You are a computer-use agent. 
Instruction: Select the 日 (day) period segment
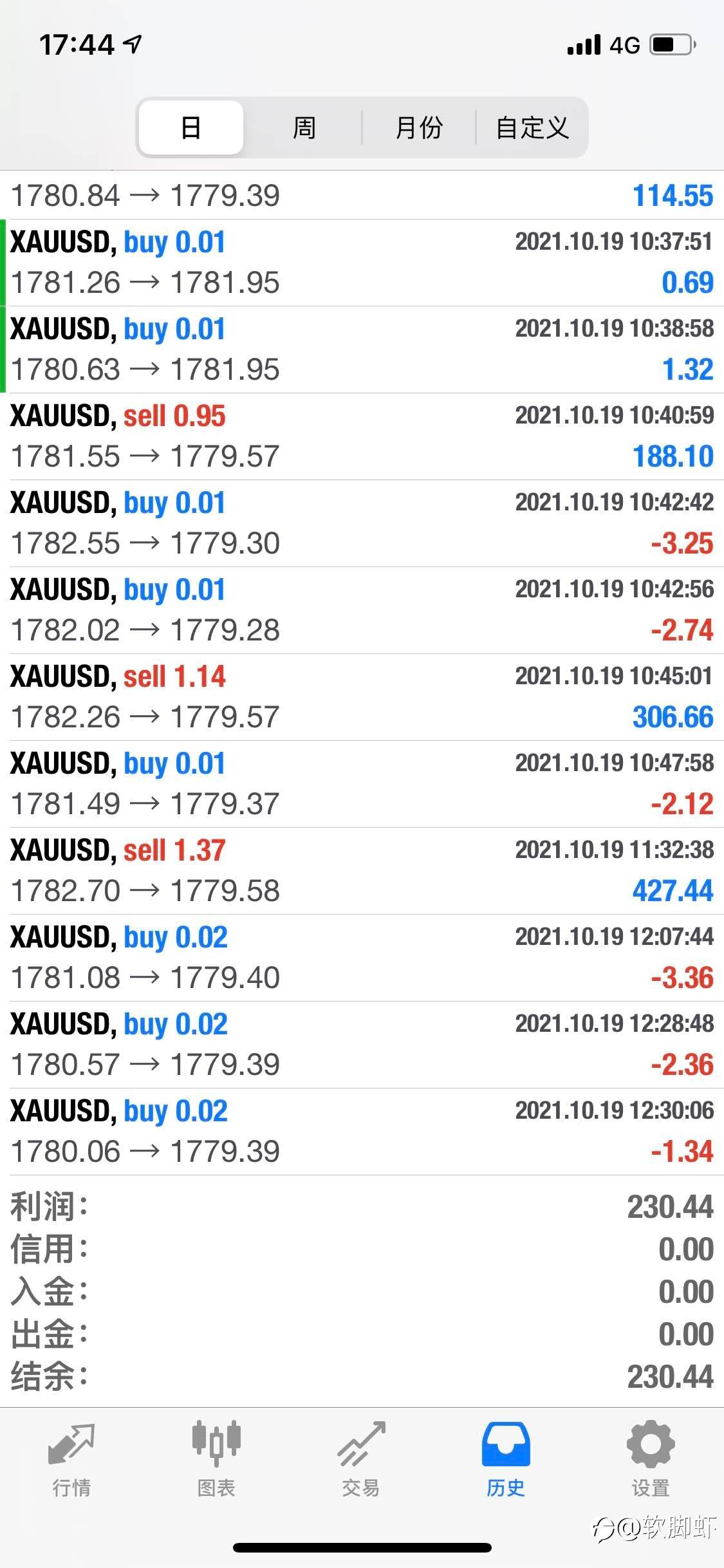[191, 127]
